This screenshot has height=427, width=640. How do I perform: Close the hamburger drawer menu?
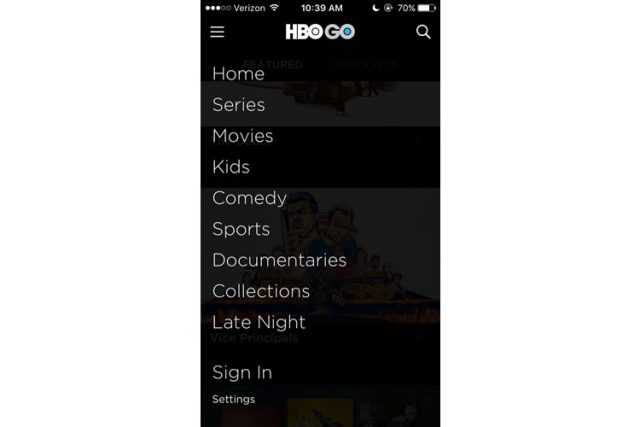[217, 32]
